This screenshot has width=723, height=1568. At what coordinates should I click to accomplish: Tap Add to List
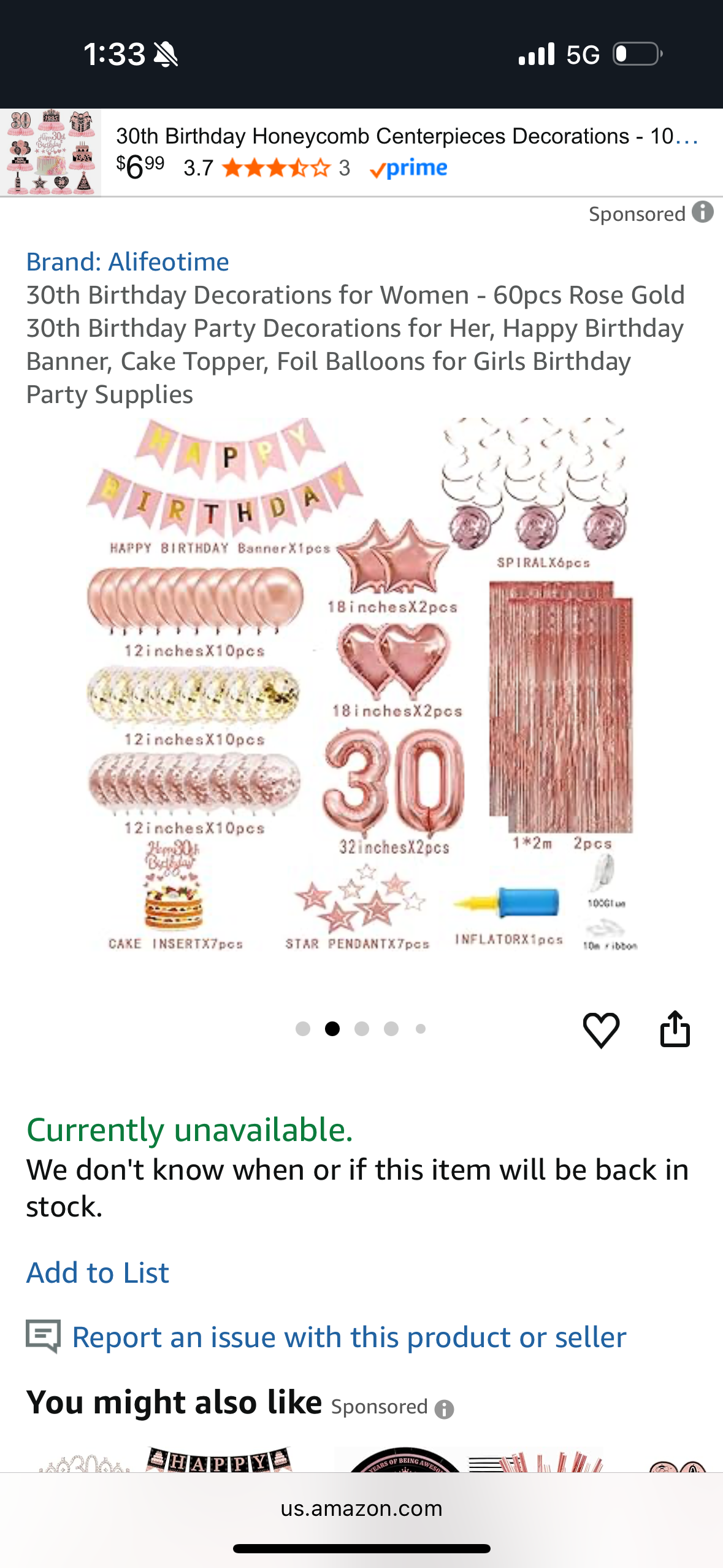coord(97,1272)
